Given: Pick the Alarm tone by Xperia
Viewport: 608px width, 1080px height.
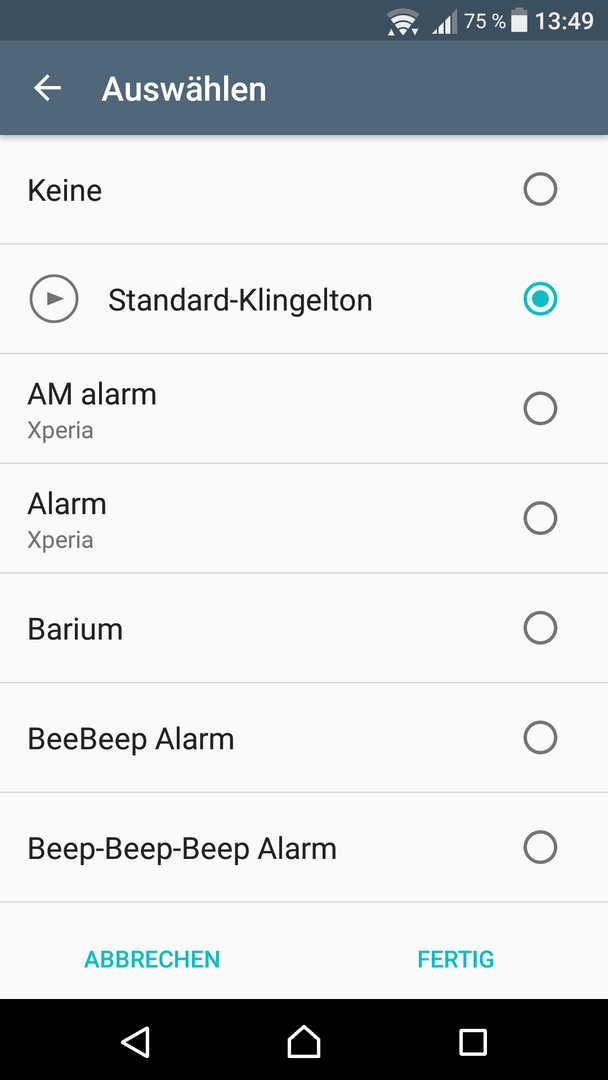Looking at the screenshot, I should coord(304,518).
